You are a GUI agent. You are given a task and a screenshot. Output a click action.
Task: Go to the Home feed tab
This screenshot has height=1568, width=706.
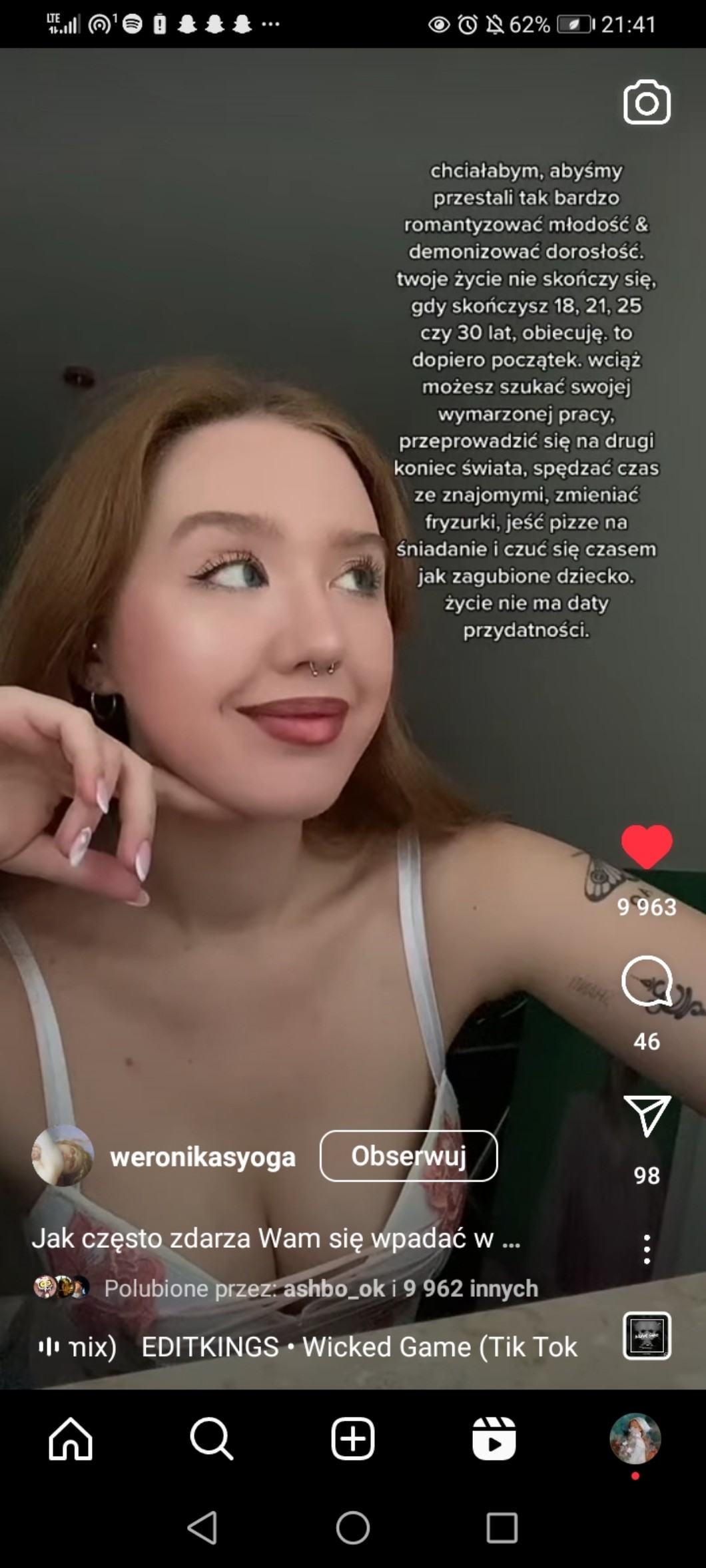pyautogui.click(x=71, y=1439)
